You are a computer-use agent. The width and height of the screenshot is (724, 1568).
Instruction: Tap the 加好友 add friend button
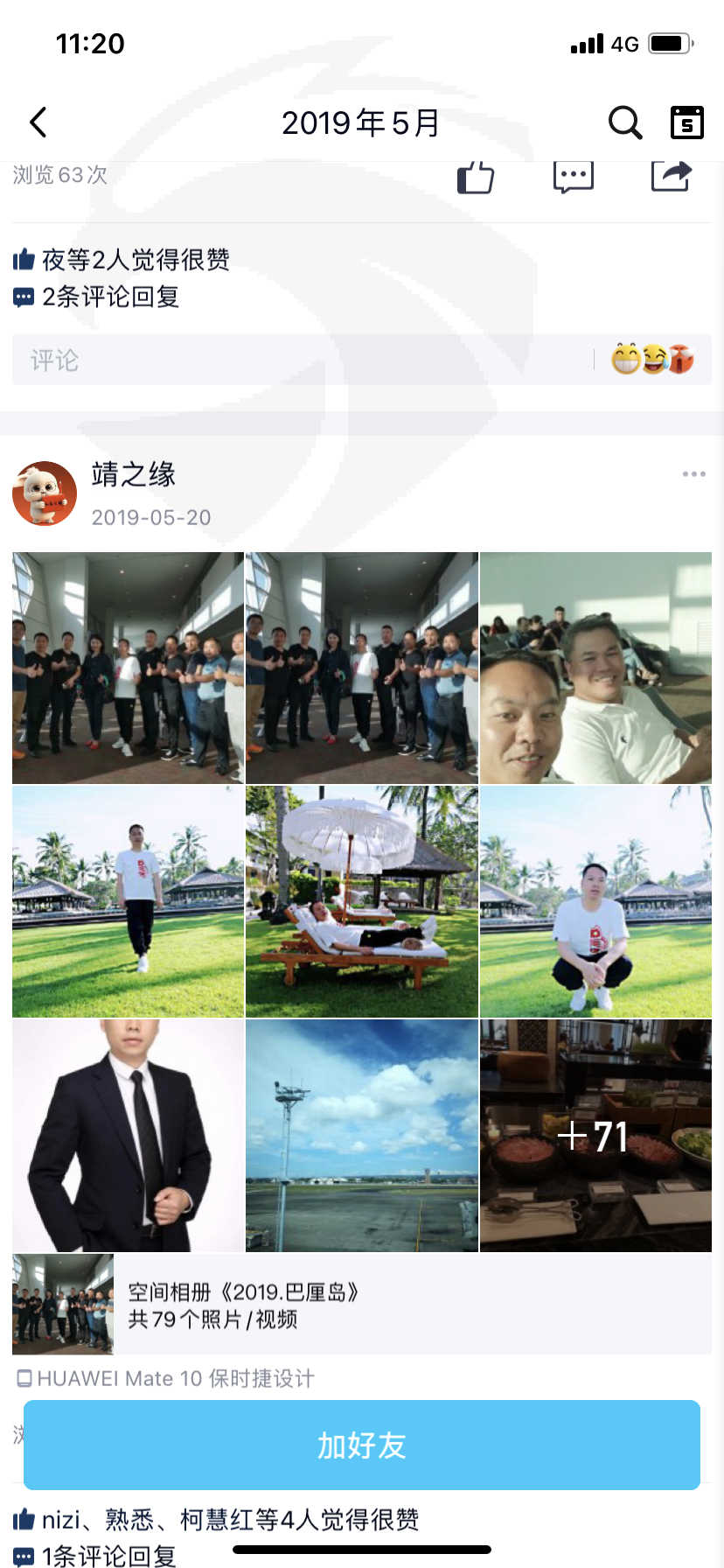[362, 1445]
